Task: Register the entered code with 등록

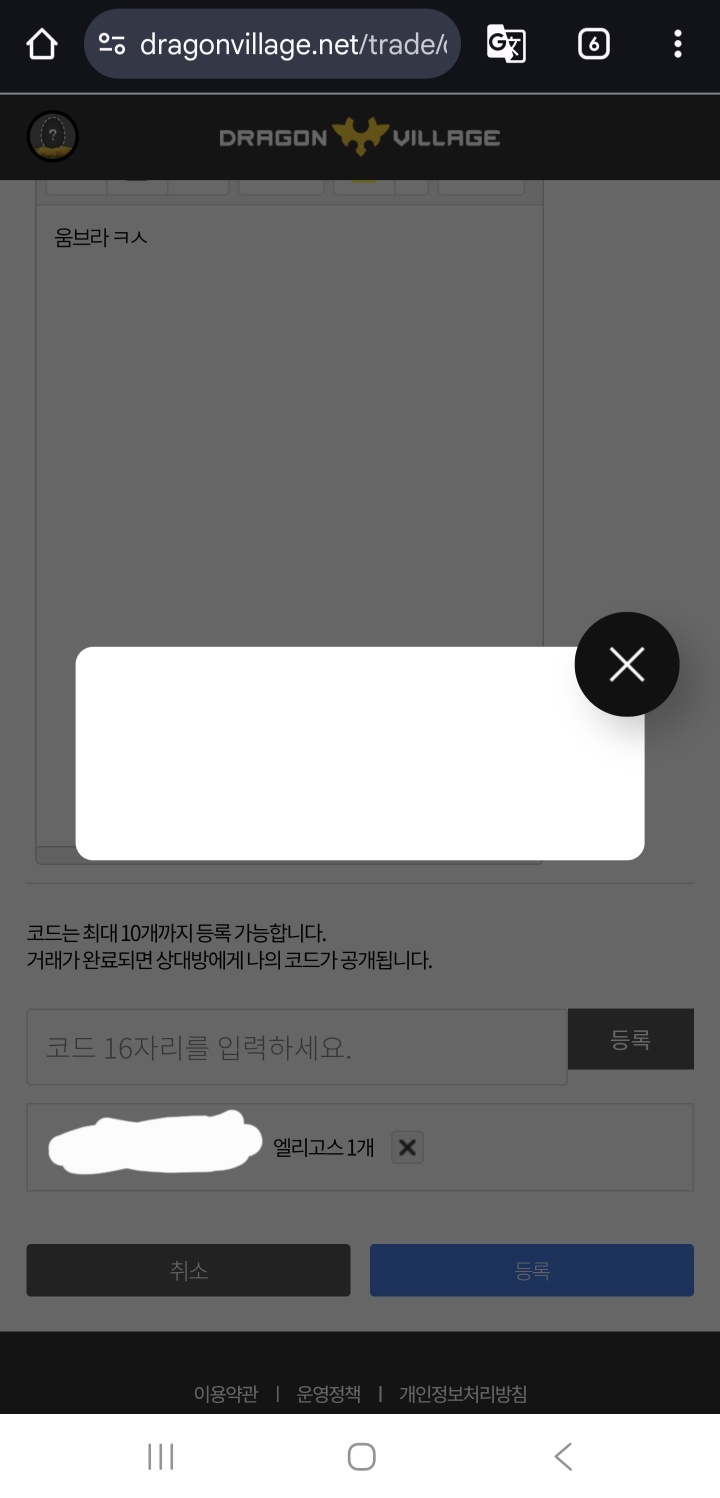Action: [x=630, y=1040]
